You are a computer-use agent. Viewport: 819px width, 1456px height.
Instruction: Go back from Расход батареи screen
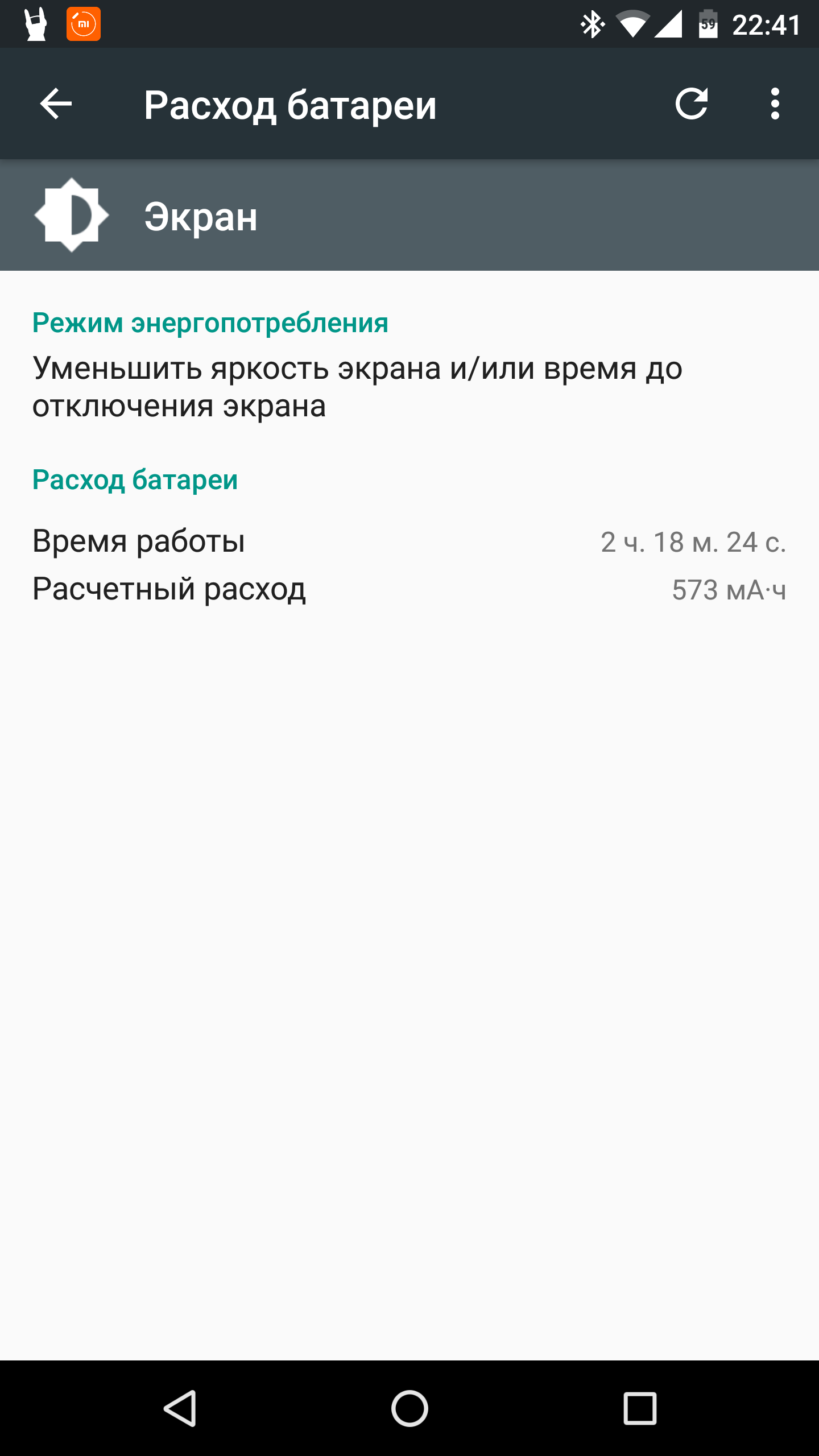click(56, 104)
